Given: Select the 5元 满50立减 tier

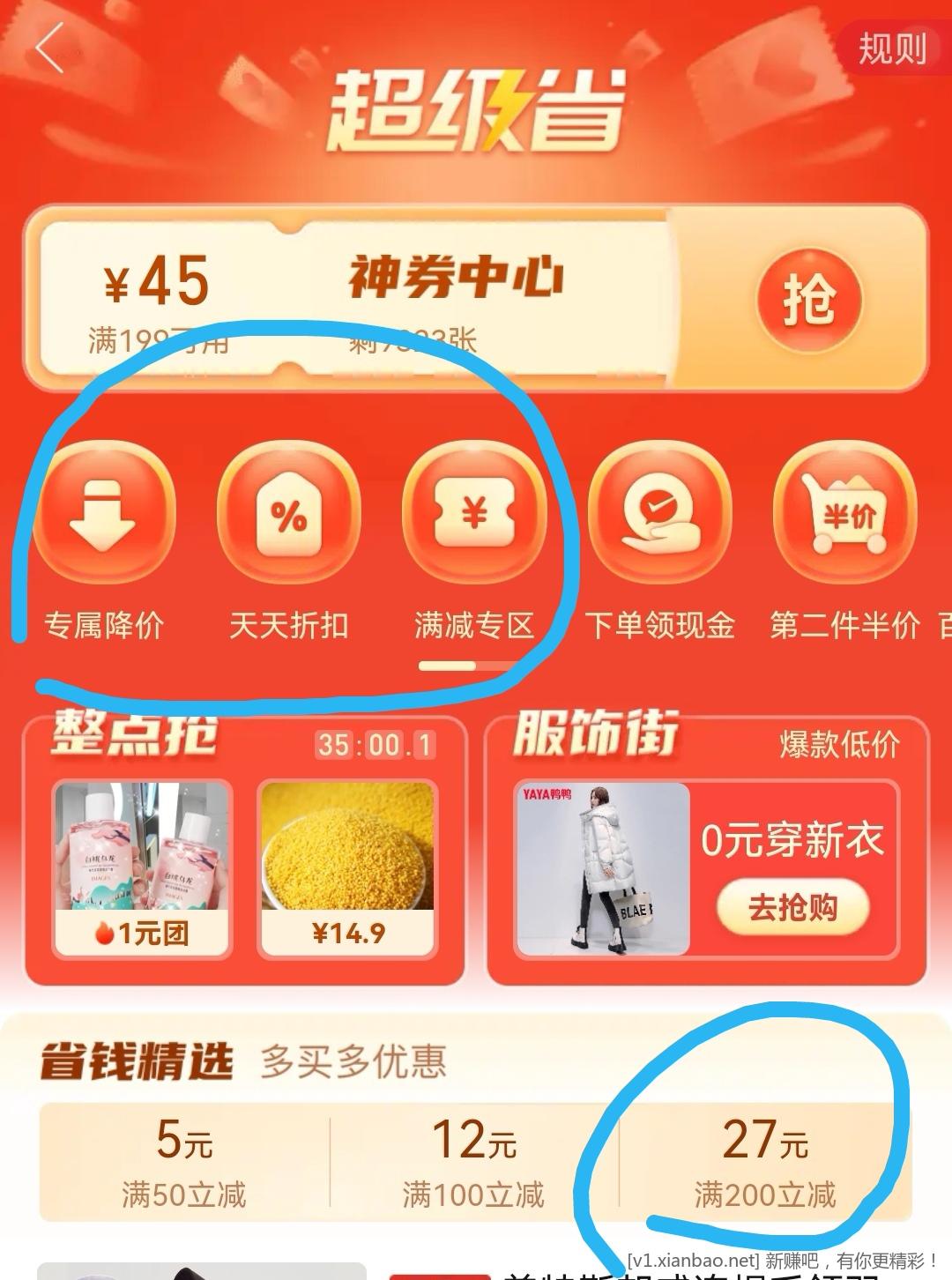Looking at the screenshot, I should click(x=184, y=1161).
